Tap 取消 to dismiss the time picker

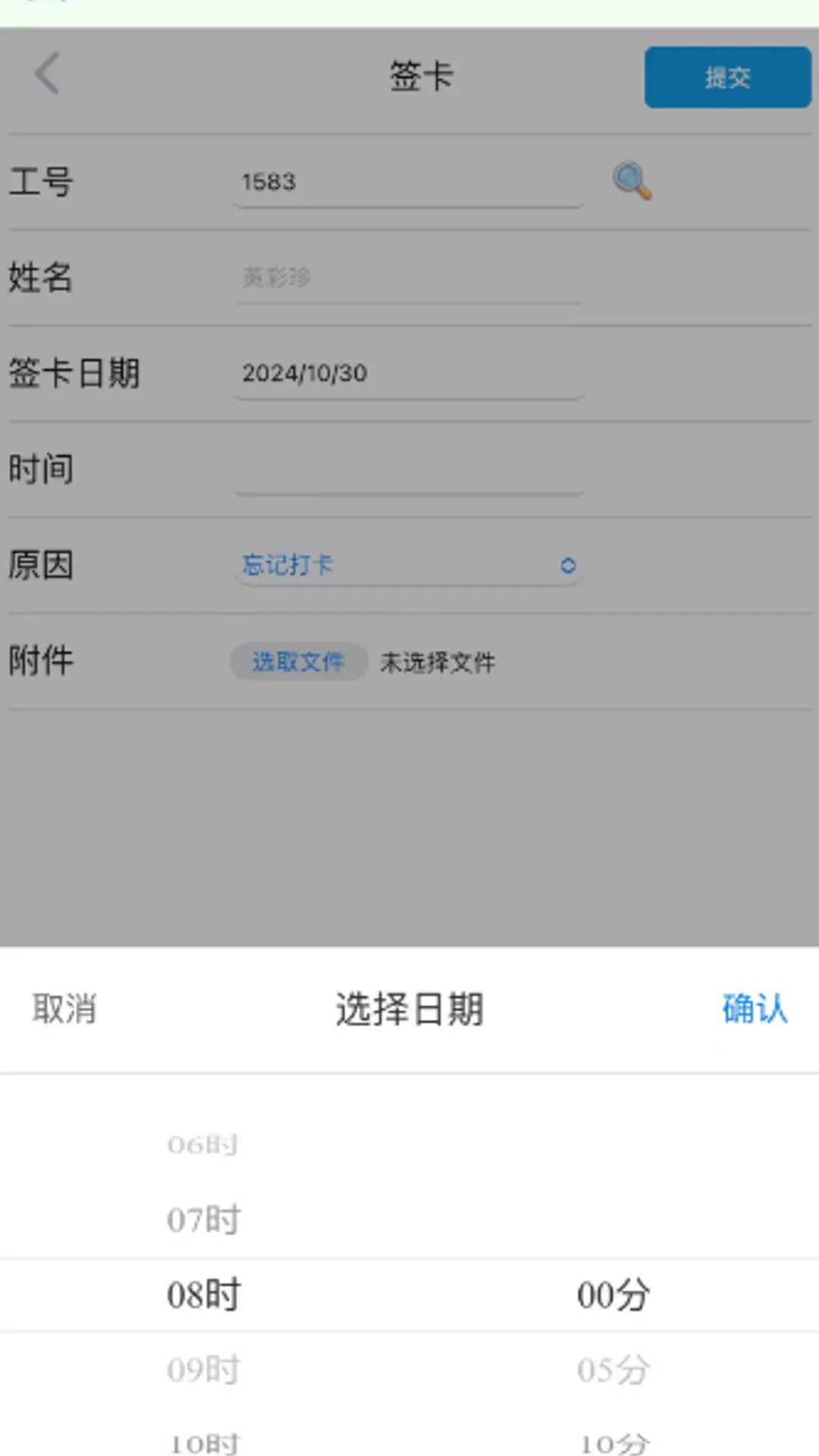64,1009
